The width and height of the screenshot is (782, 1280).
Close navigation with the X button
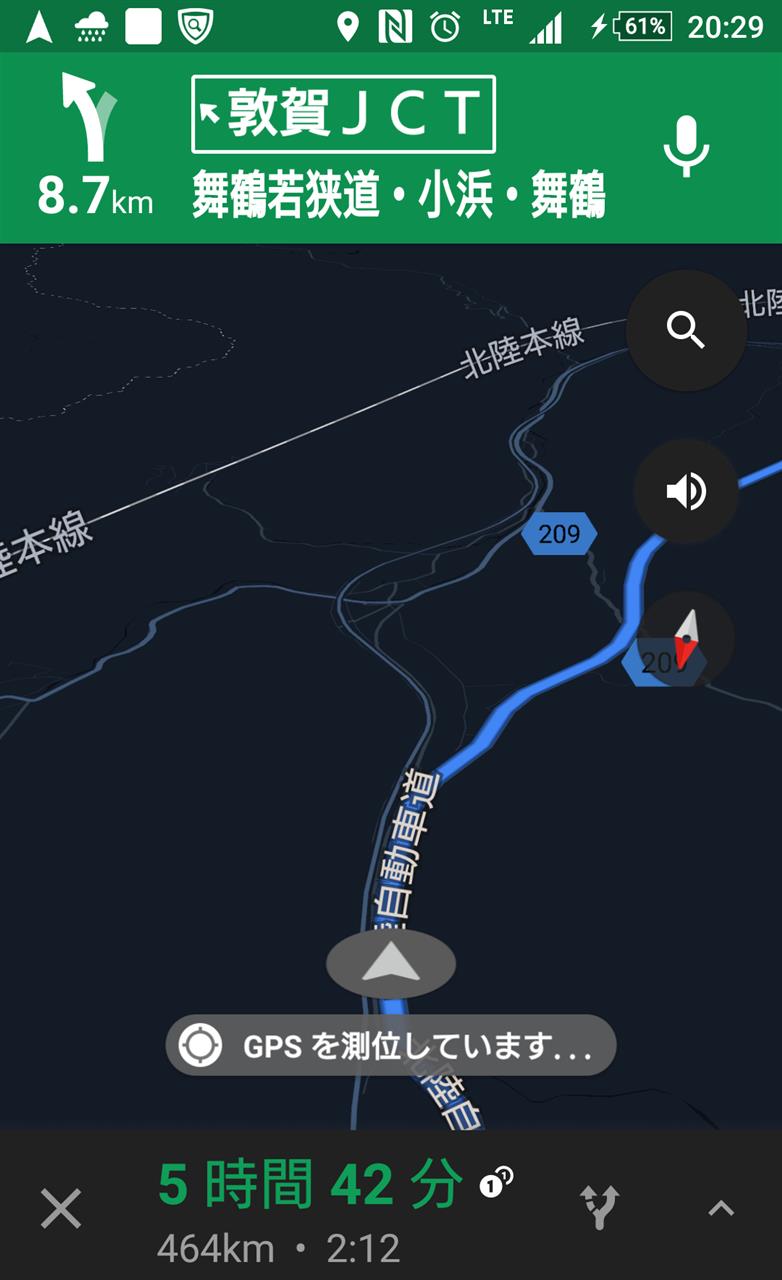point(61,1209)
